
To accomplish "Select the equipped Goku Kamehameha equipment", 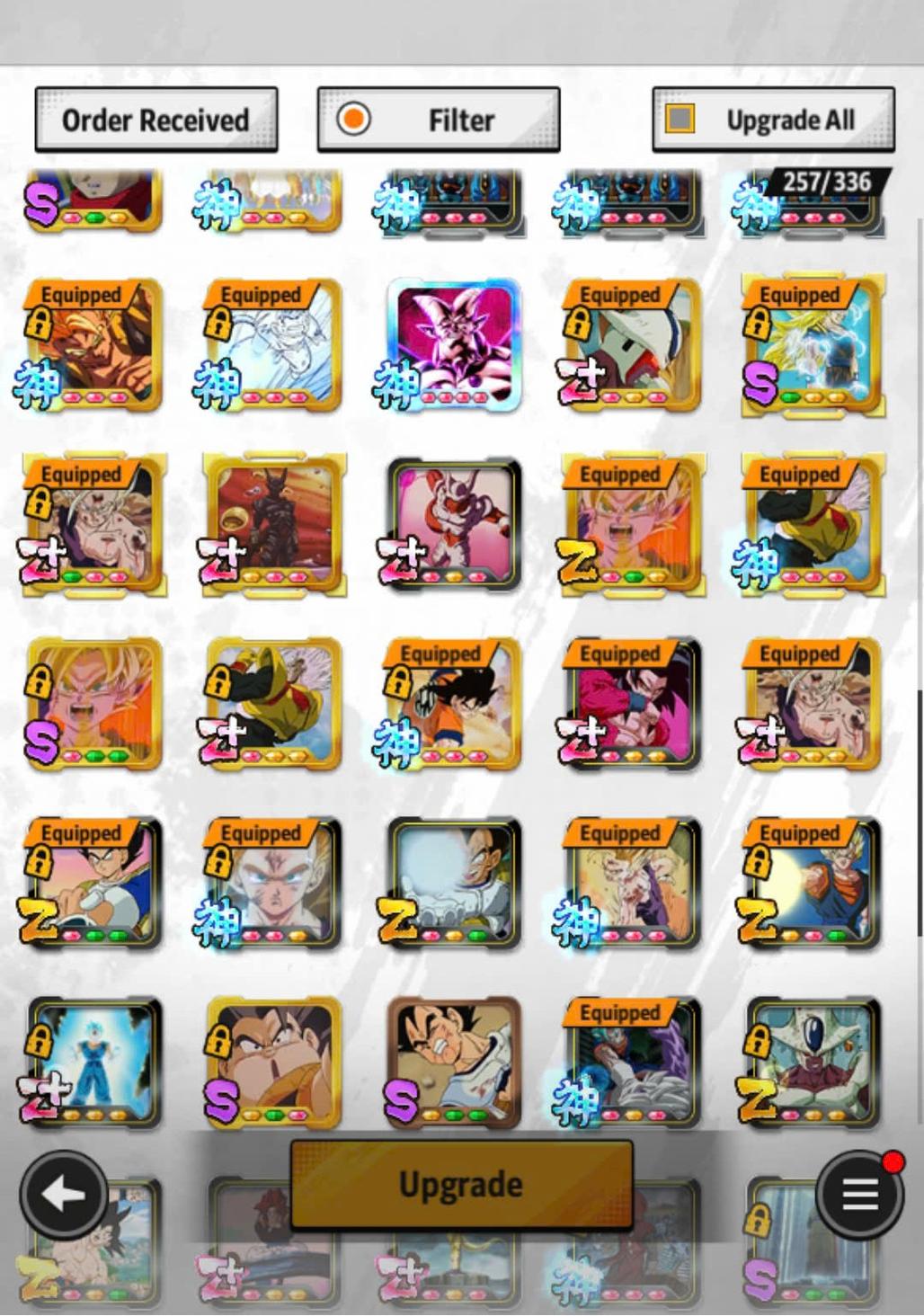I will click(454, 704).
